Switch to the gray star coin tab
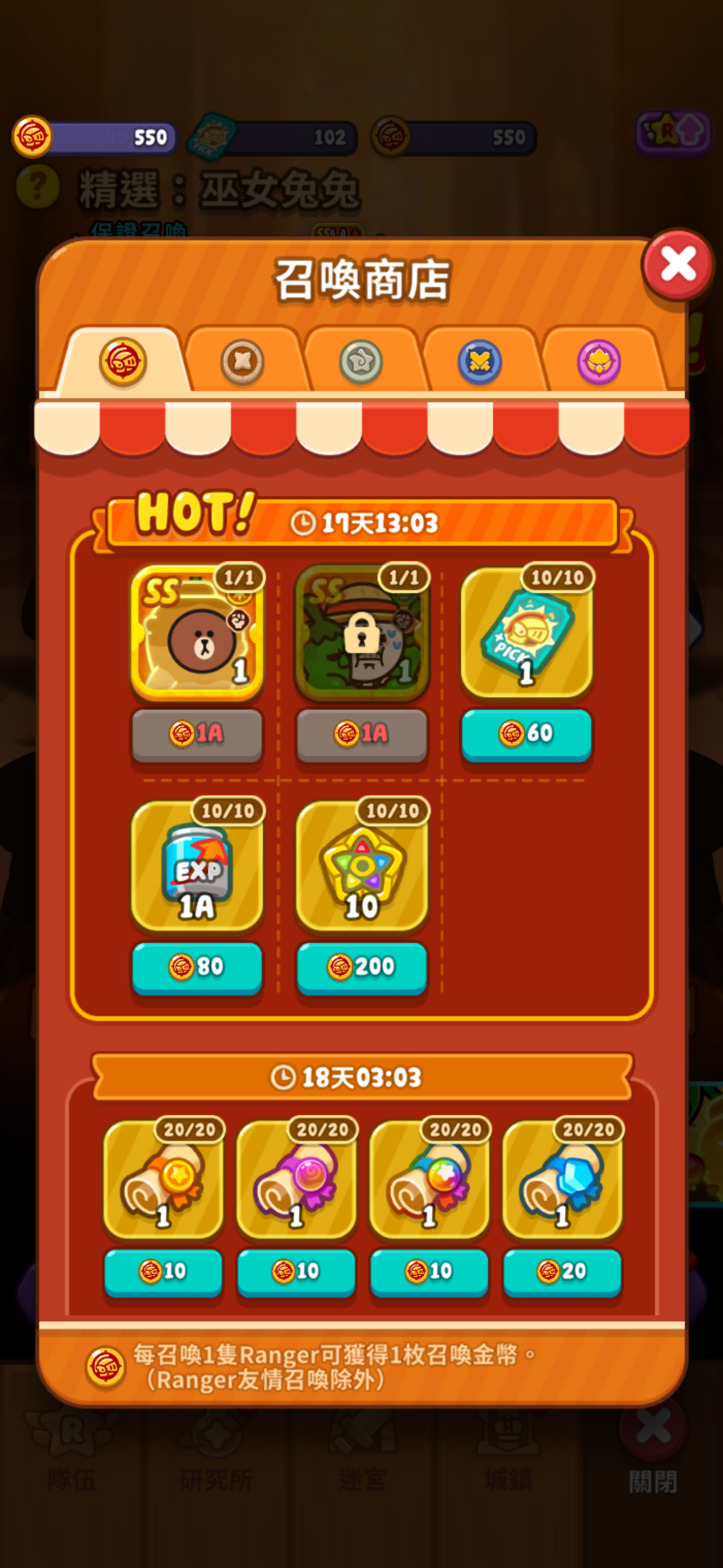 pyautogui.click(x=360, y=362)
